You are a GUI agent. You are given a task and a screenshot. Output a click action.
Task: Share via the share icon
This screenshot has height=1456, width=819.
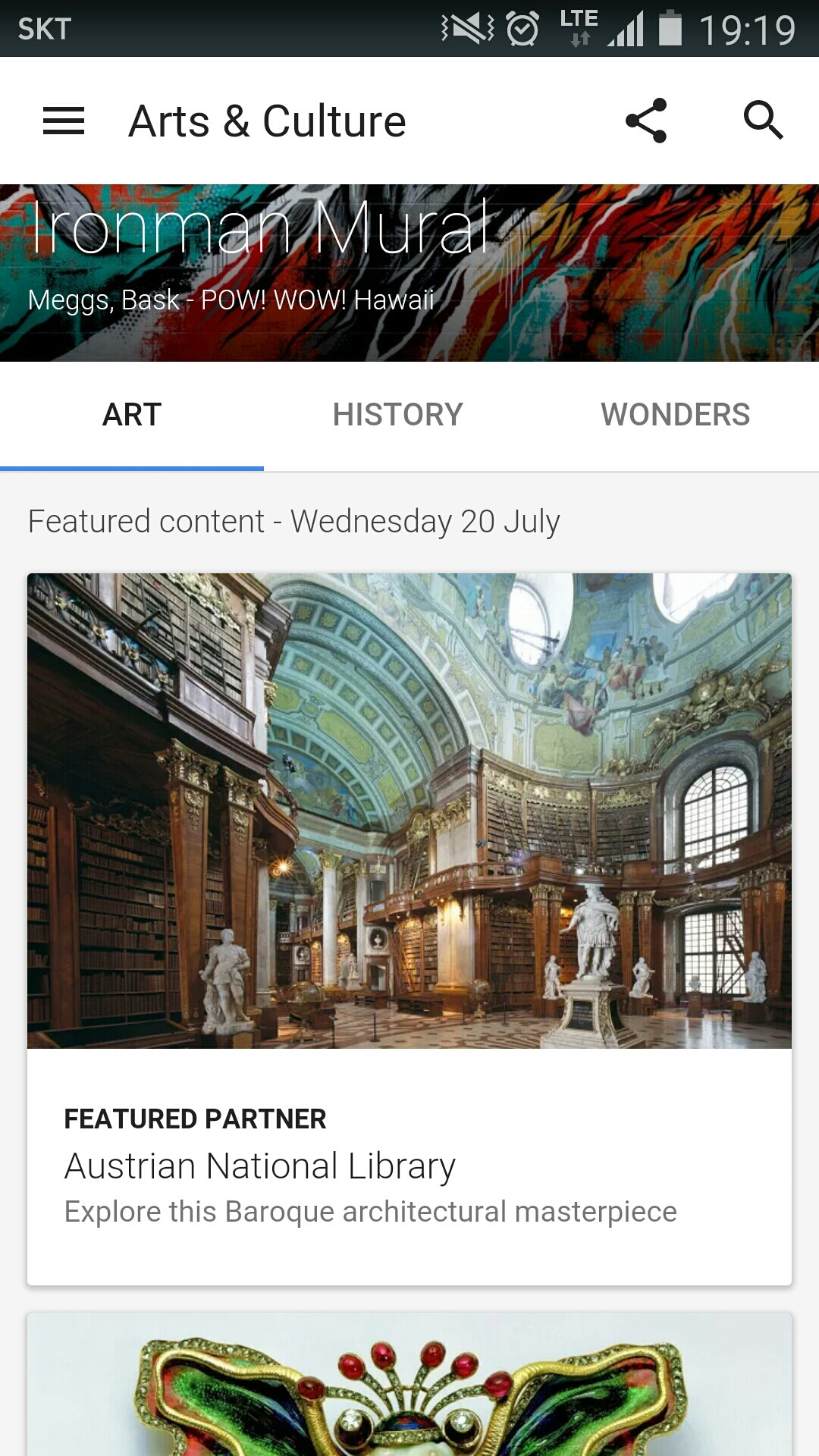coord(646,121)
